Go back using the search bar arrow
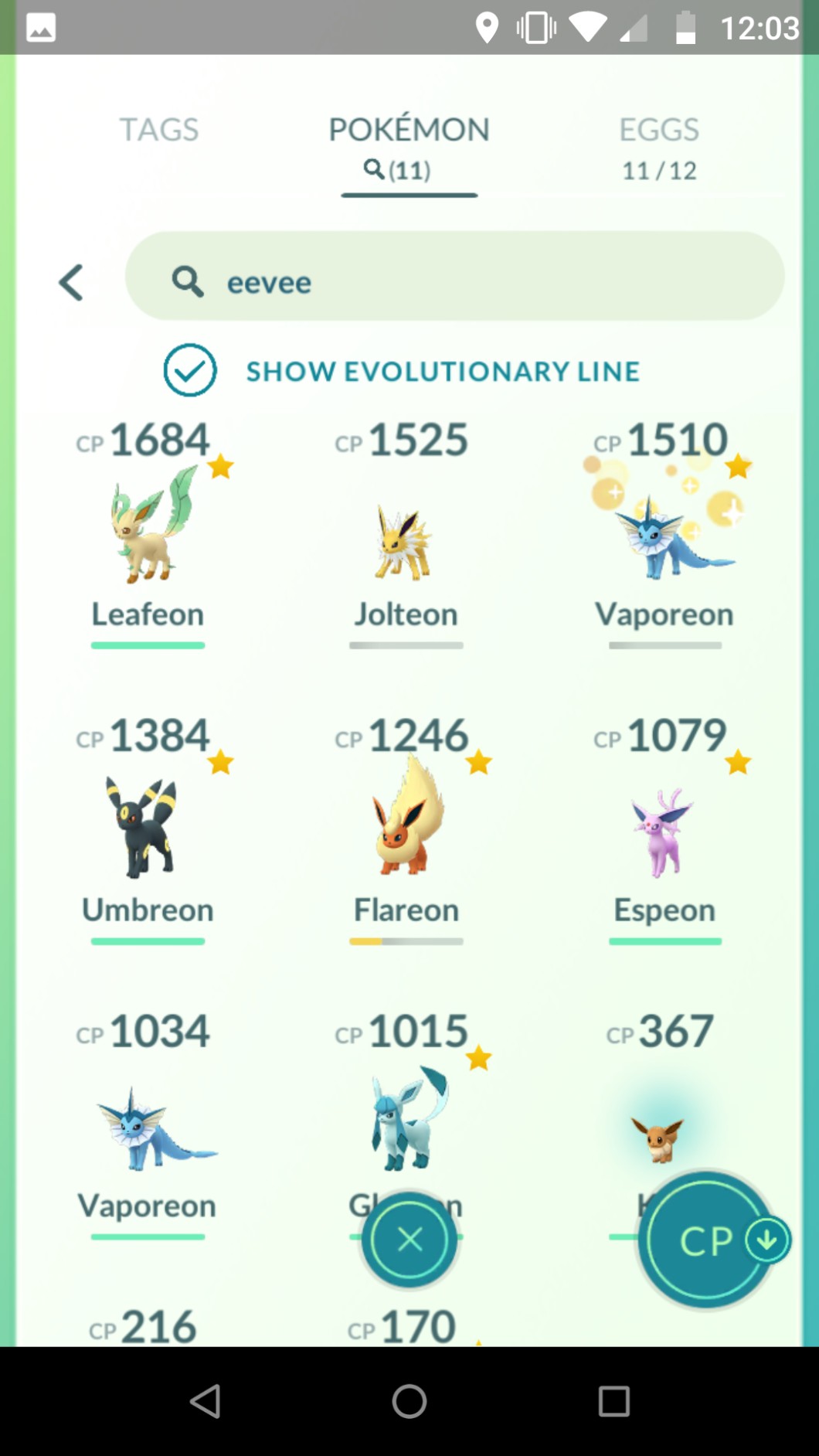This screenshot has width=819, height=1456. tap(71, 283)
